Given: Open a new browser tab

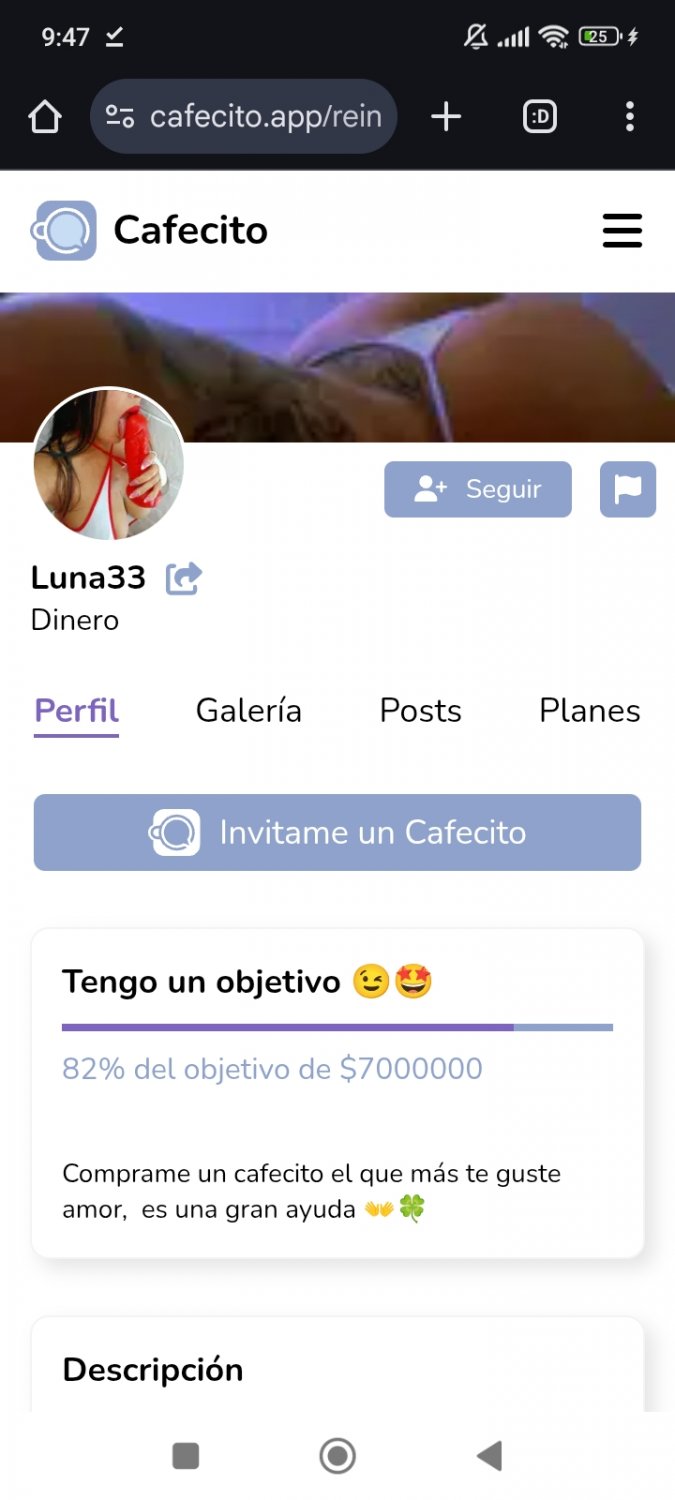Looking at the screenshot, I should [446, 117].
